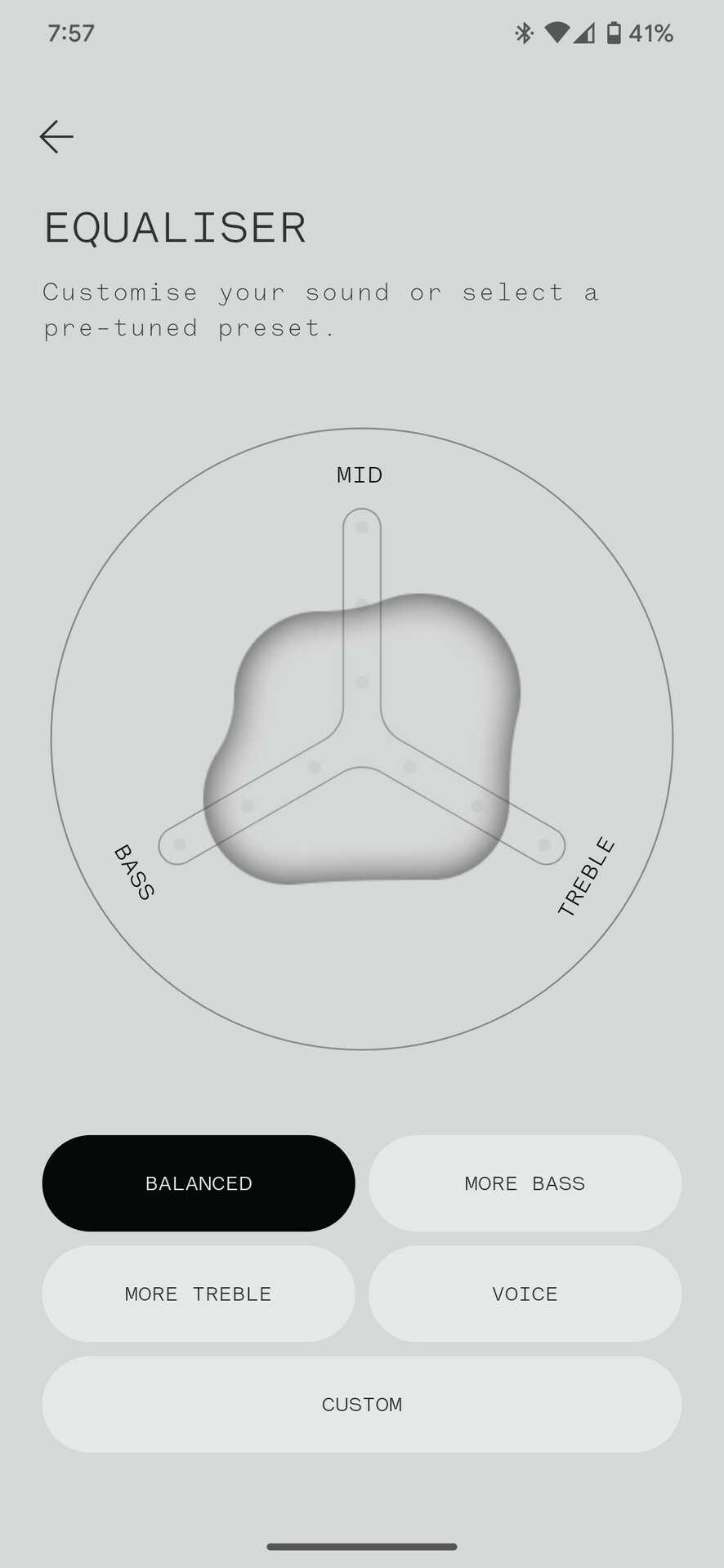Switch to the More Treble preset
724x1568 pixels.
199,1294
